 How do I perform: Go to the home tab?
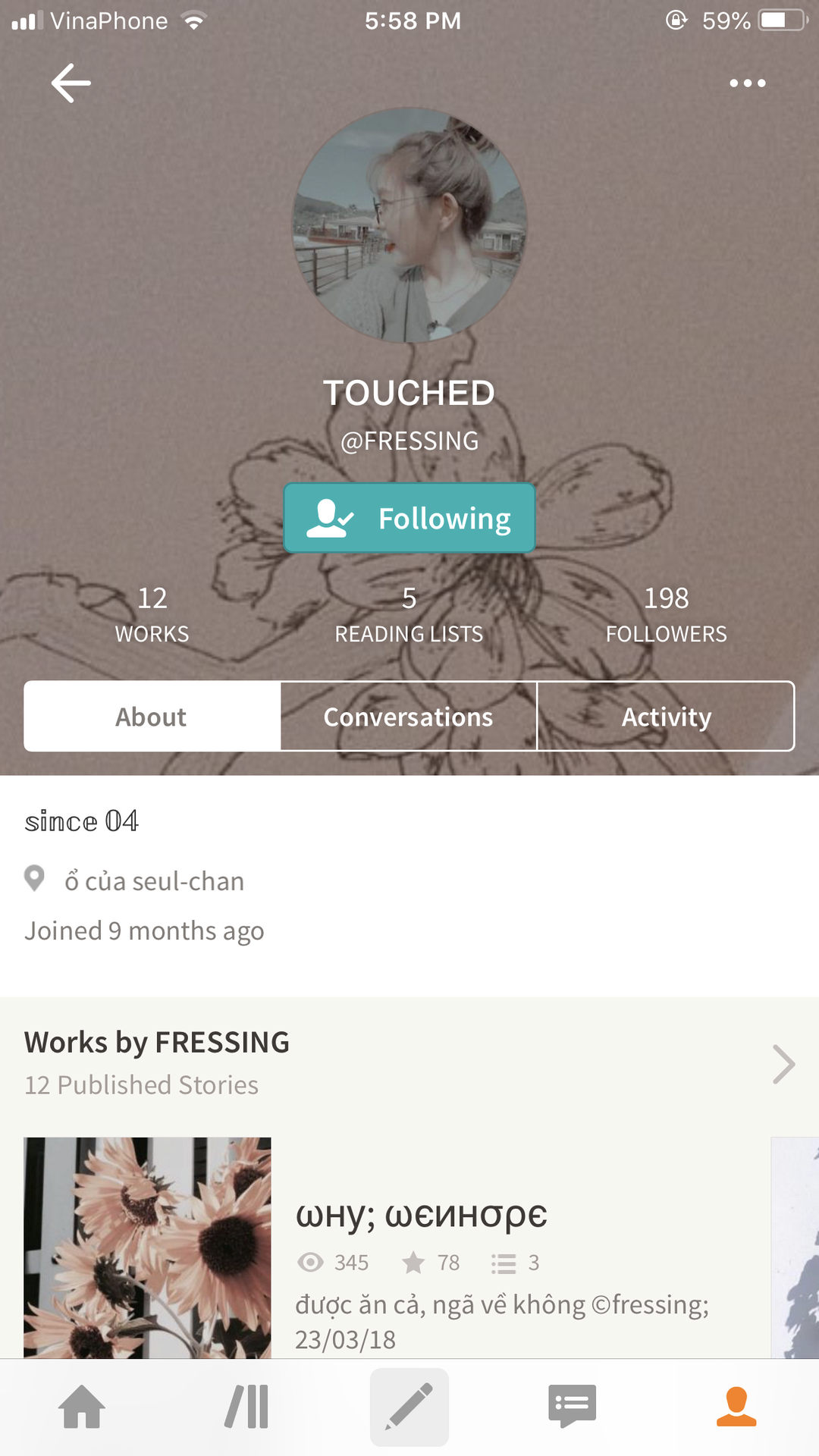click(x=82, y=1407)
